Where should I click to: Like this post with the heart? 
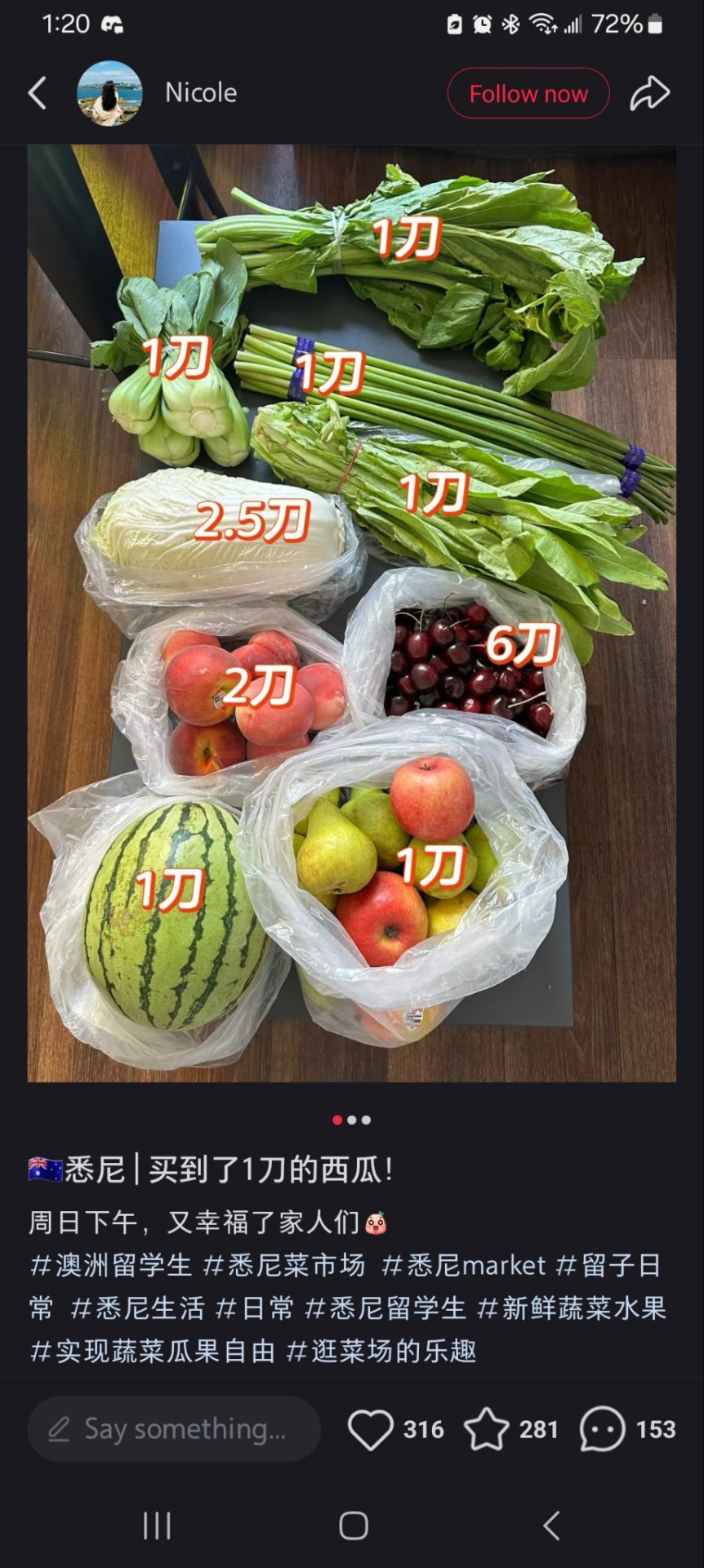click(x=371, y=1429)
